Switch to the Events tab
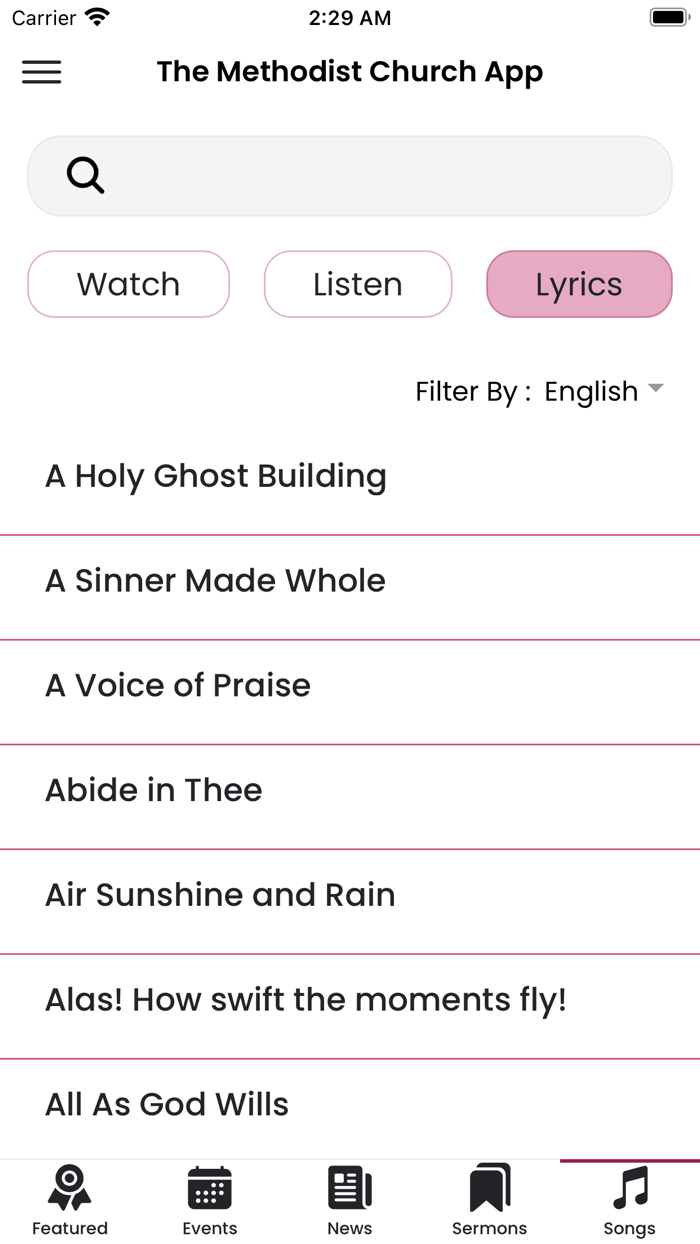The image size is (700, 1244). point(210,1202)
